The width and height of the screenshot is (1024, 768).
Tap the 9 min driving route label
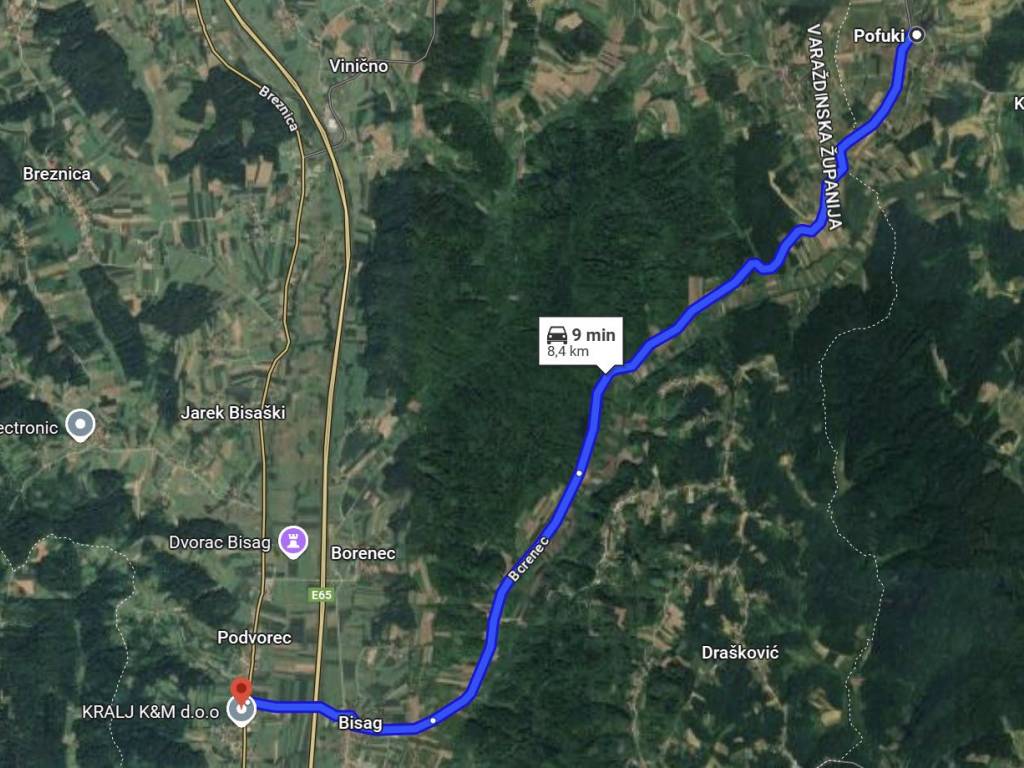(580, 342)
